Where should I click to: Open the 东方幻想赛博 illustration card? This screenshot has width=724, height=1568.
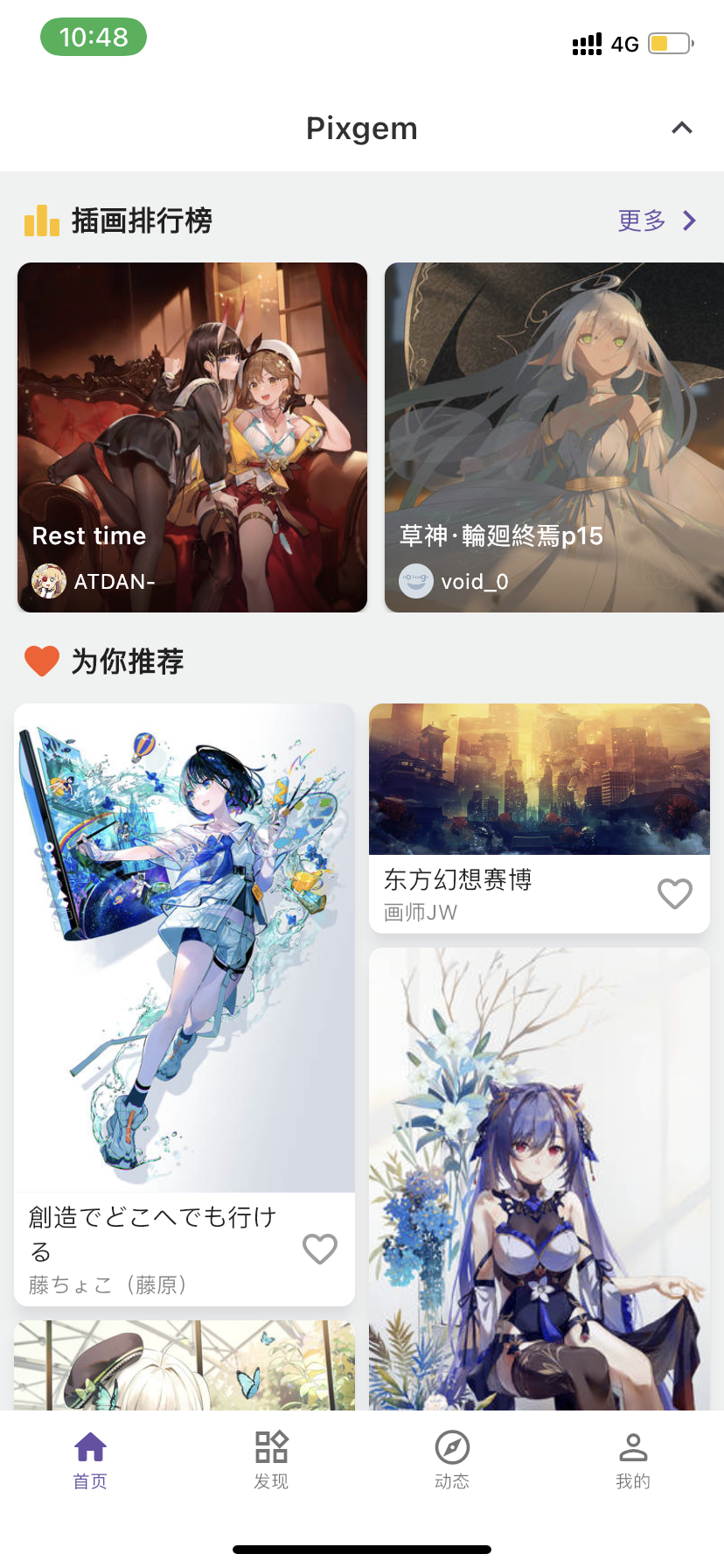point(540,818)
